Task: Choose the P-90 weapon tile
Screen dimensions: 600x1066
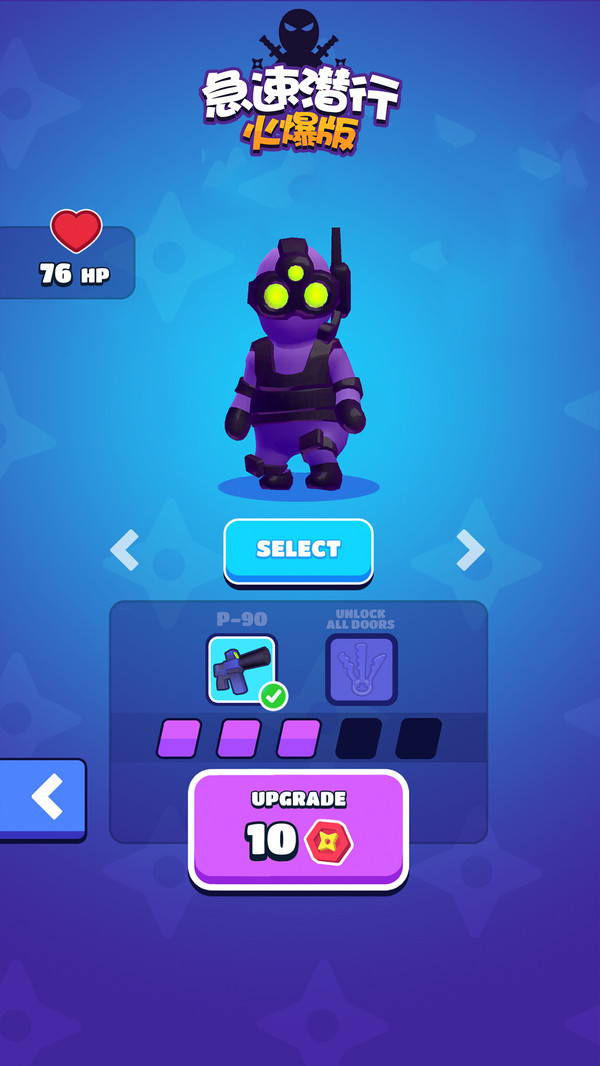Action: 242,669
